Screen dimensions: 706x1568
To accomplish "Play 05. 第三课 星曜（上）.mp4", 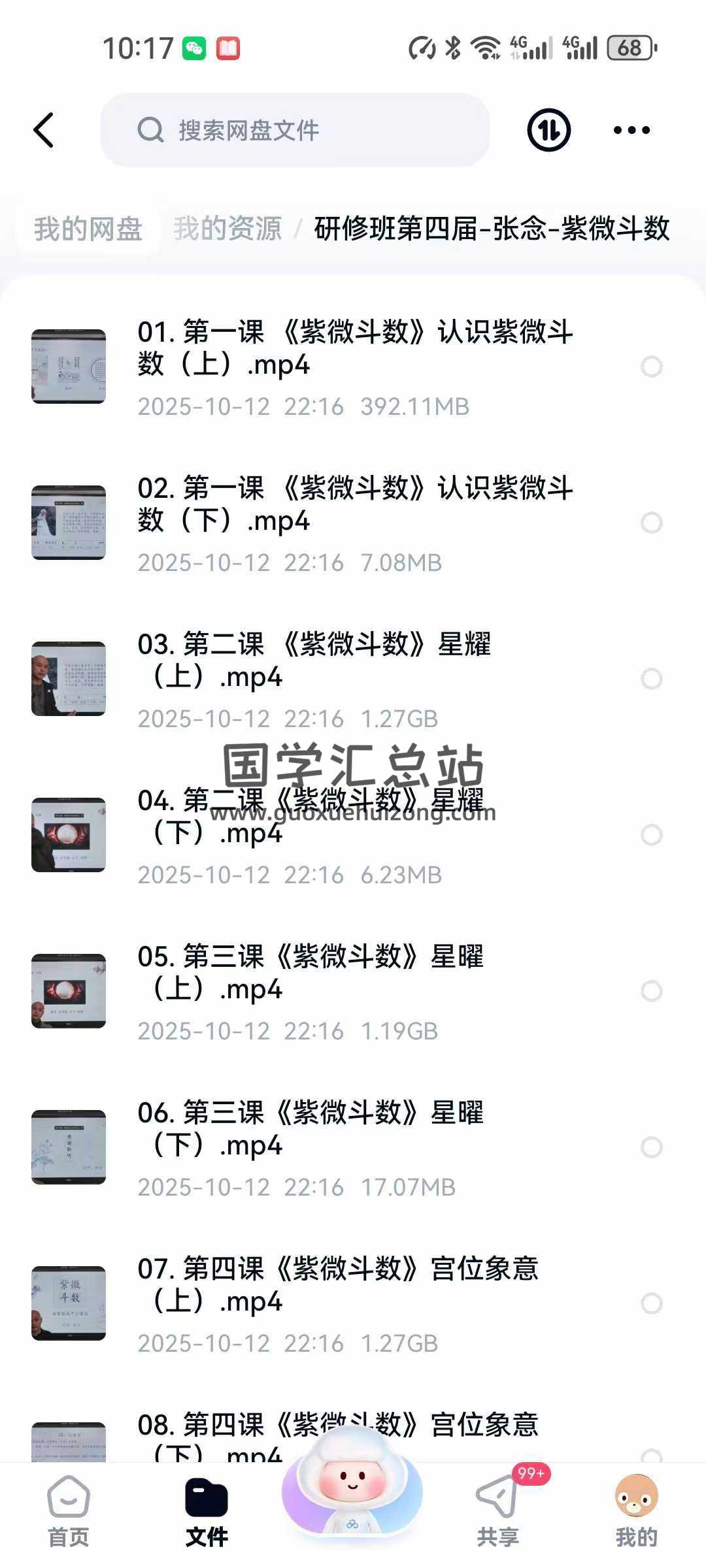I will point(311,973).
